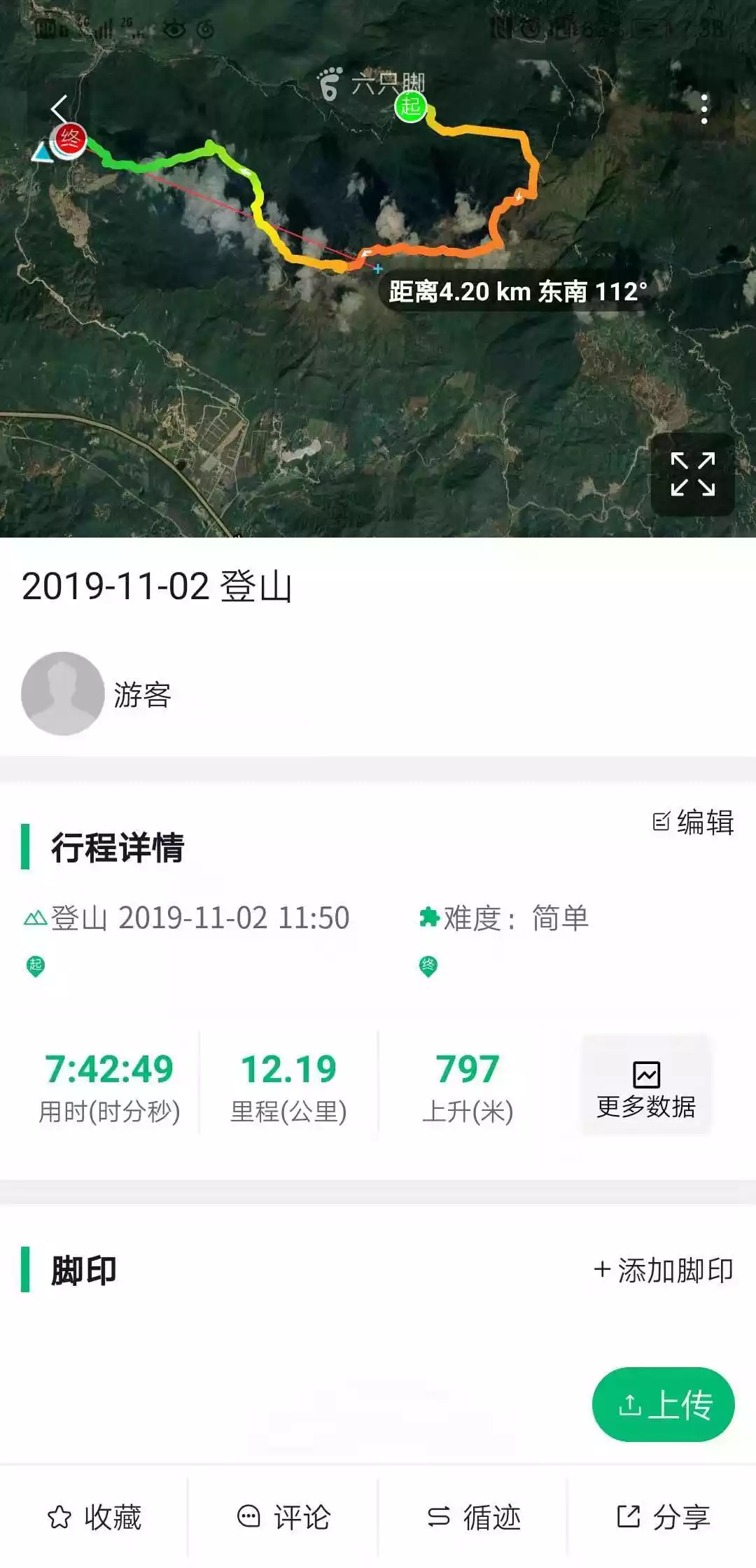This screenshot has height=1568, width=756.
Task: View 更多数据 statistics
Action: coord(646,1085)
